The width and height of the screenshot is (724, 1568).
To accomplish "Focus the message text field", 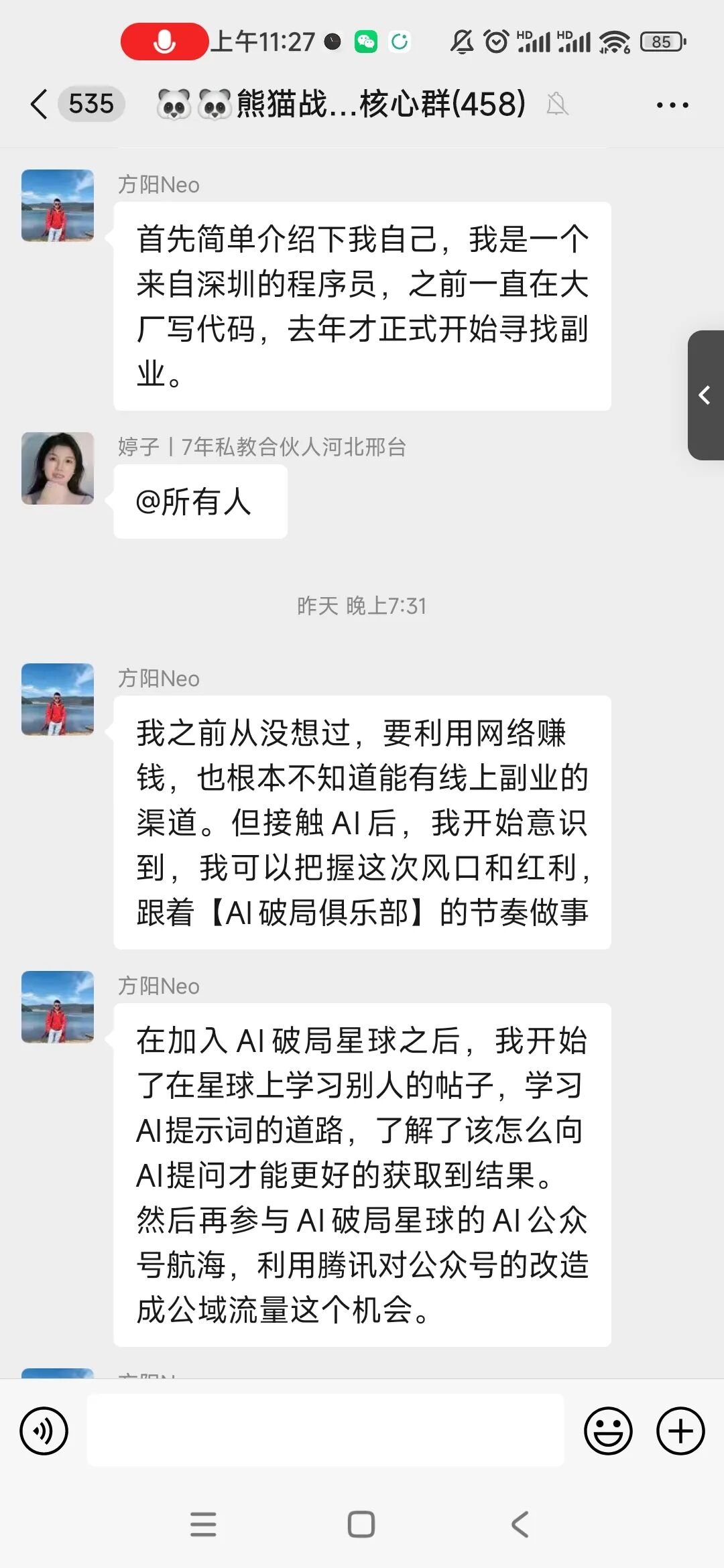I will (x=326, y=1430).
